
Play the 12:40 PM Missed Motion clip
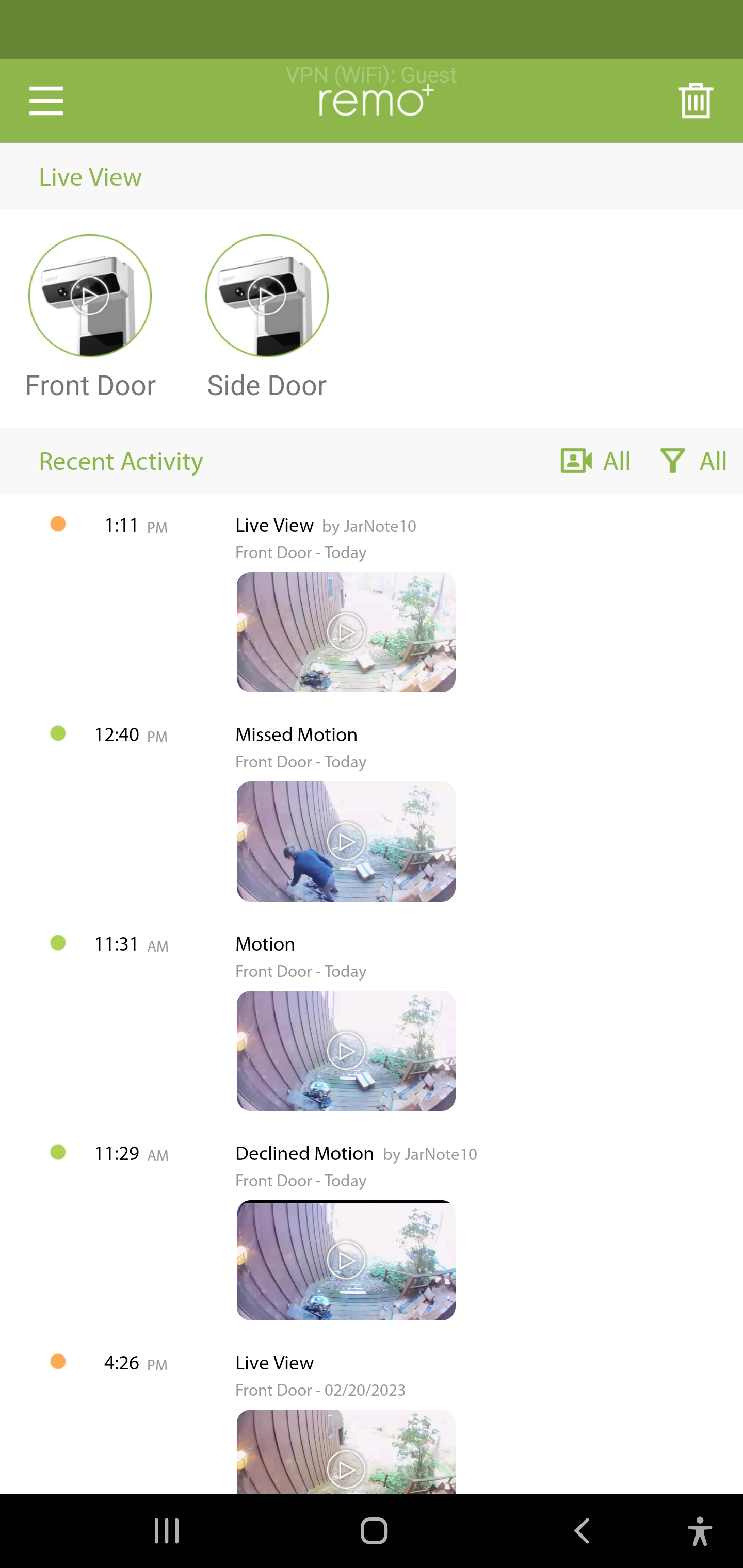point(346,841)
